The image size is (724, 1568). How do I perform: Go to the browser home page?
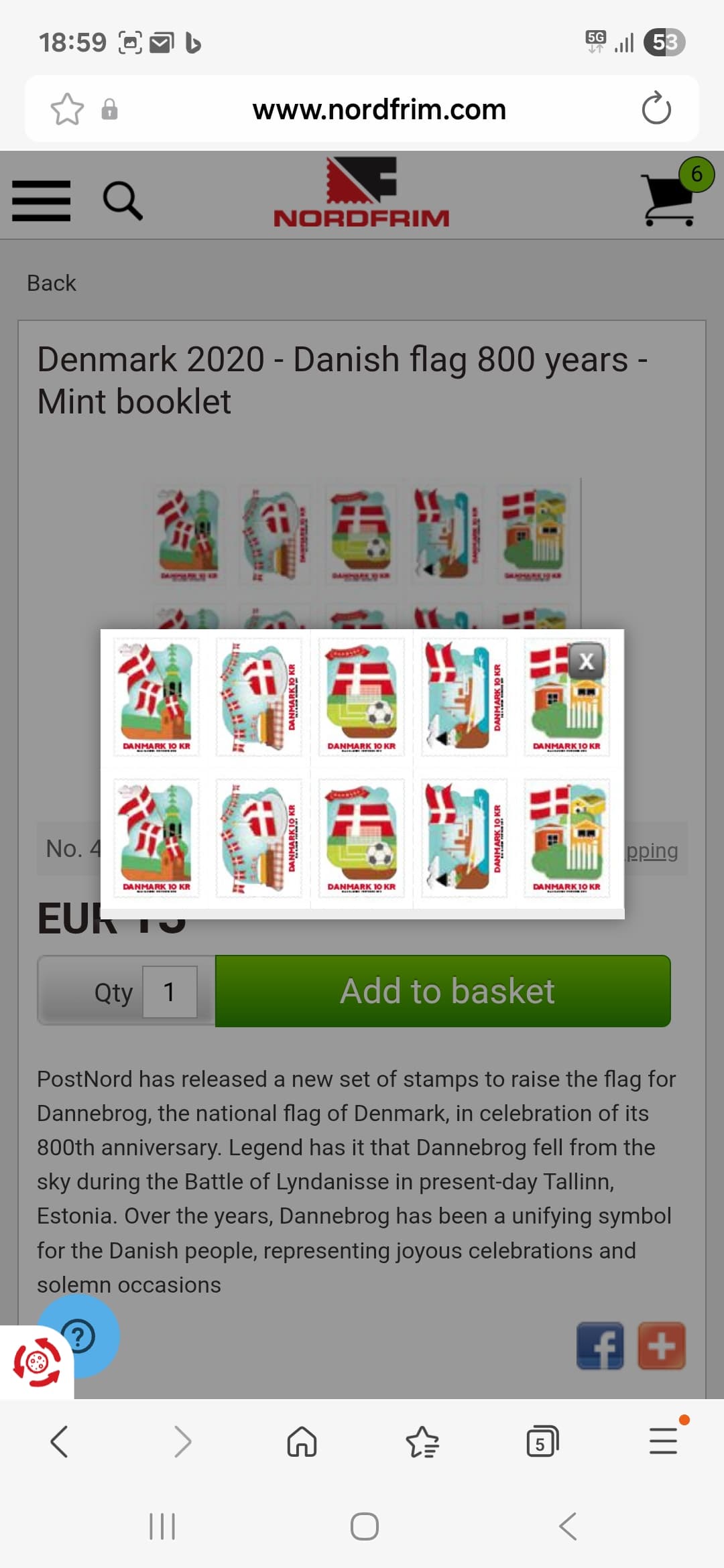[302, 1441]
